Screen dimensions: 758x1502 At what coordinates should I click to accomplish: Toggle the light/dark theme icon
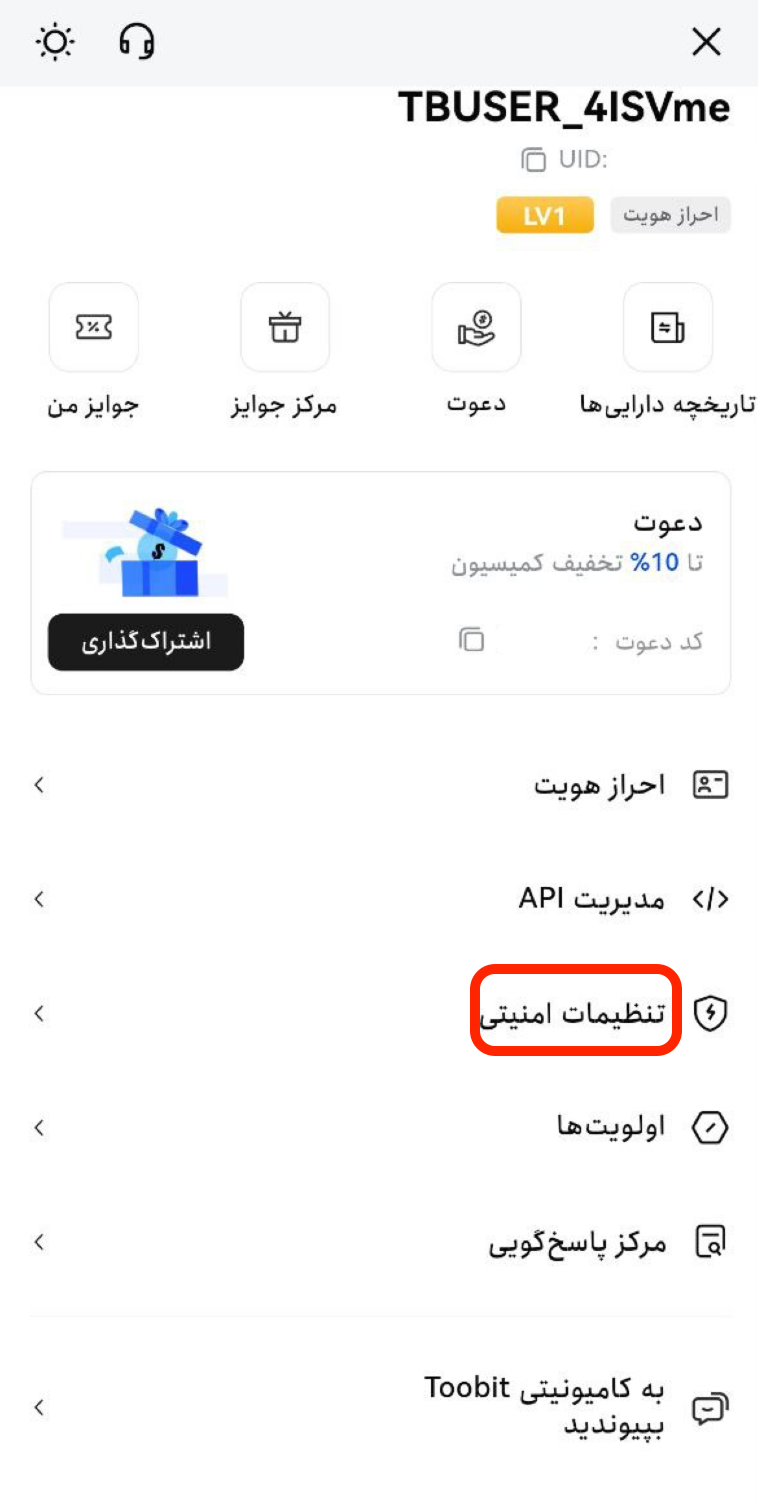(x=55, y=42)
